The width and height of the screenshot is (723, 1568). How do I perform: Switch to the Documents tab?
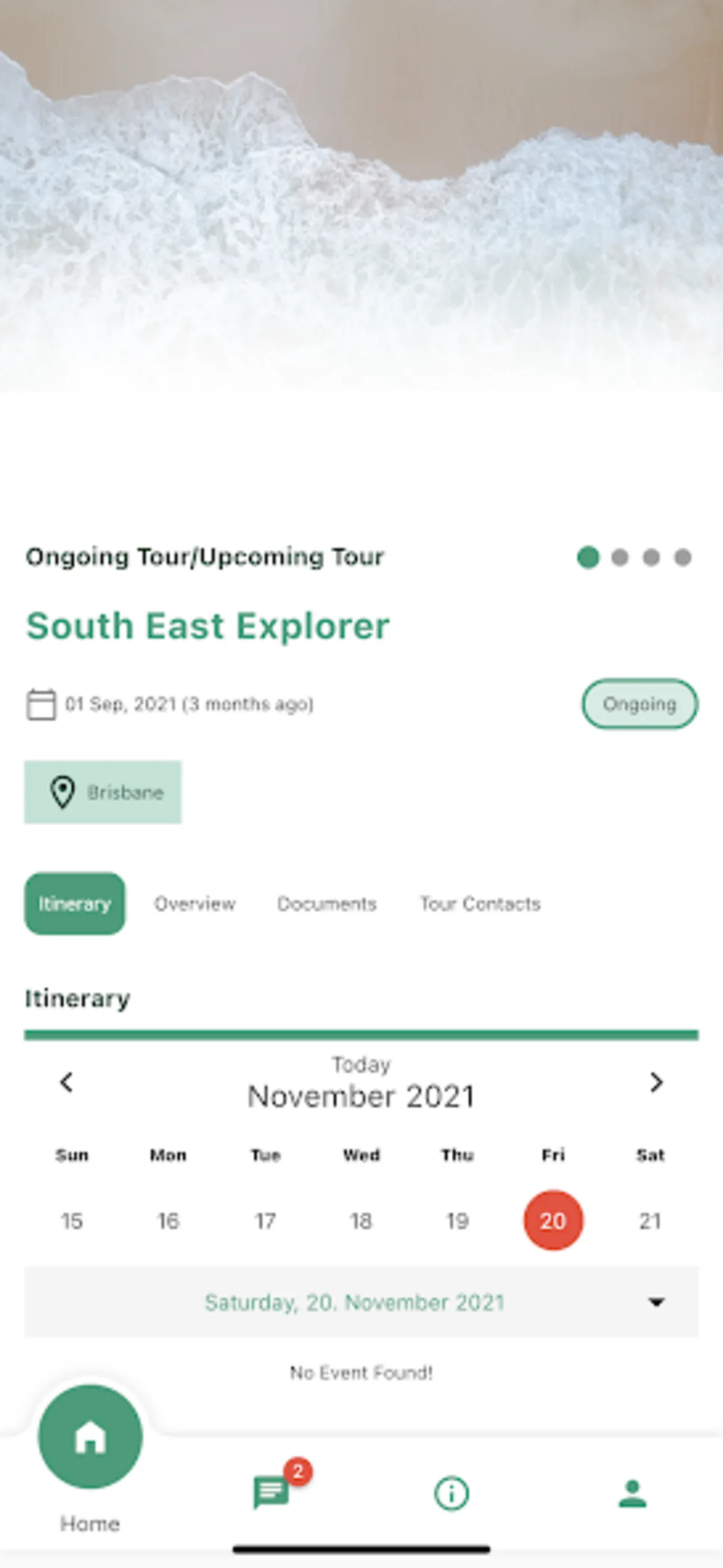(x=327, y=904)
